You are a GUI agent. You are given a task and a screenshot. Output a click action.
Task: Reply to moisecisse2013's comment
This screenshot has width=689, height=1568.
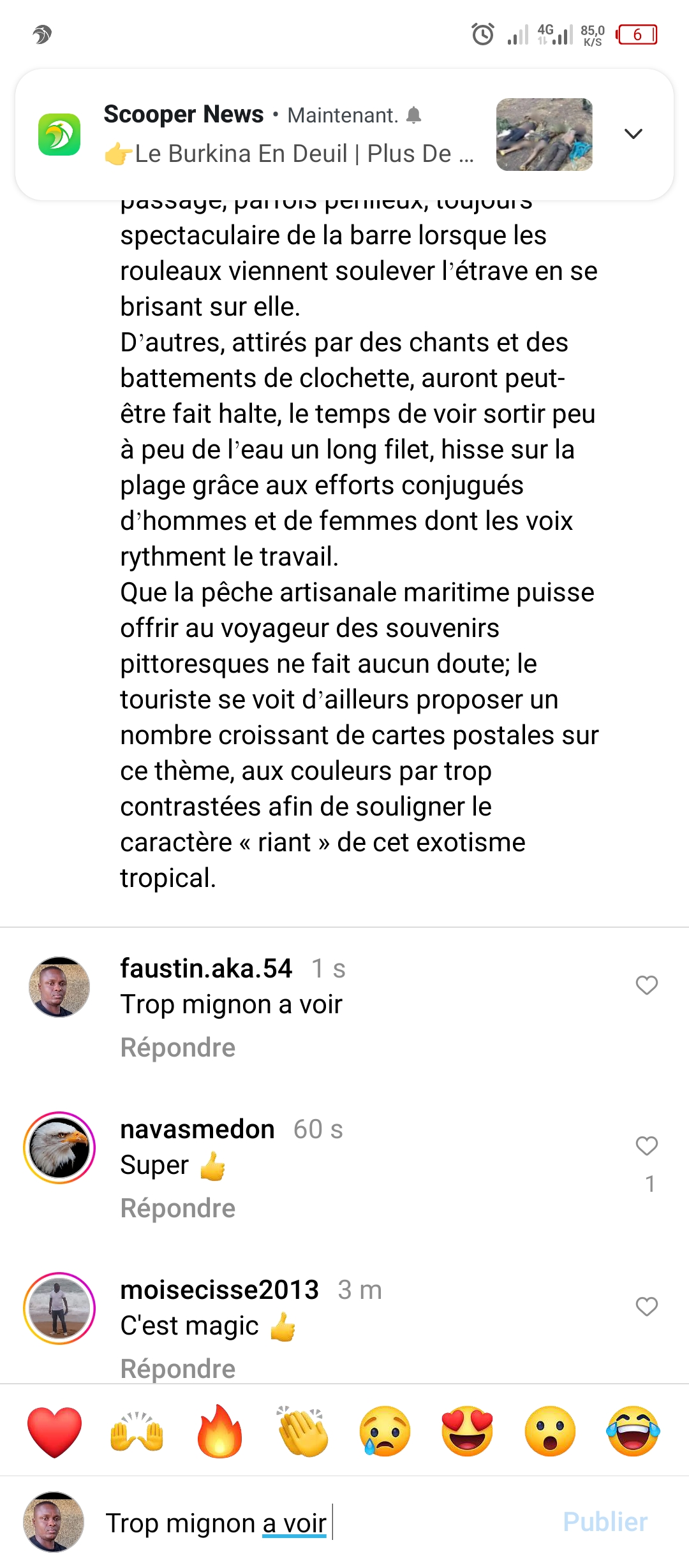click(178, 1369)
